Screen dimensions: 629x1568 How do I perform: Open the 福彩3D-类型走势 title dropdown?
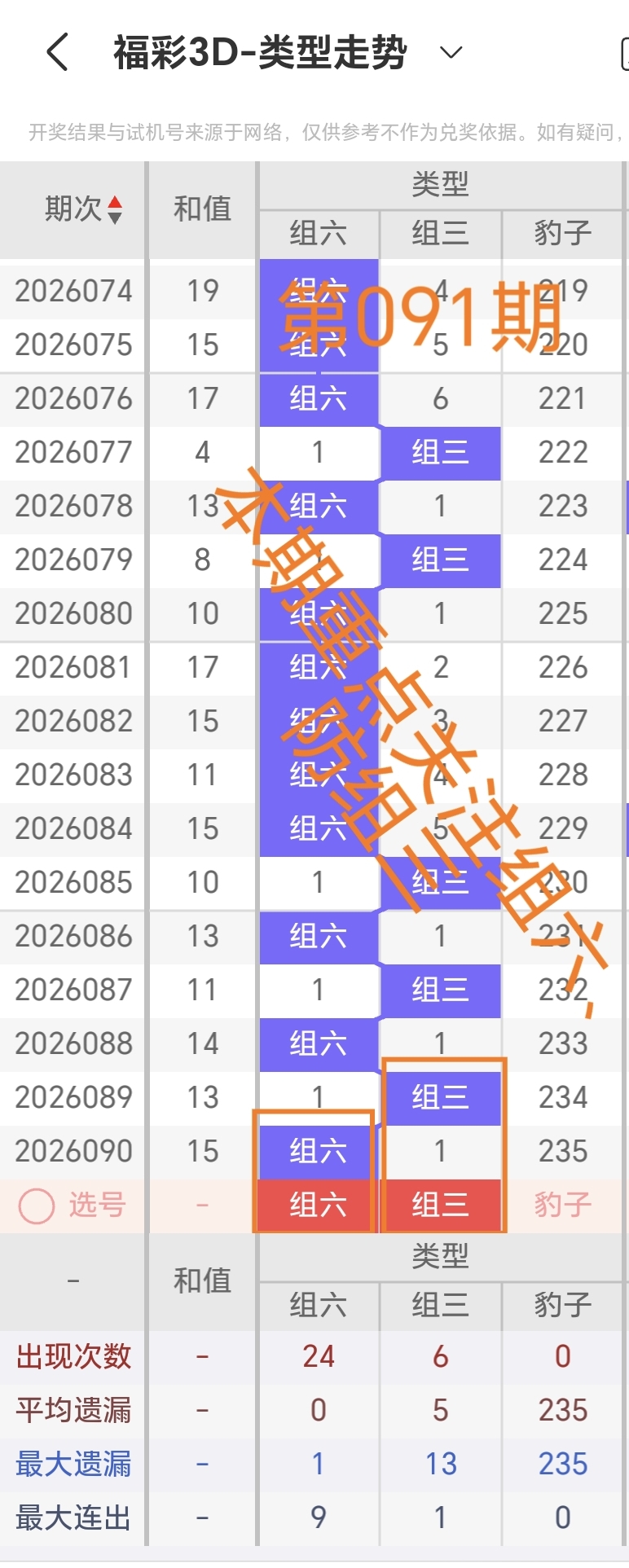(451, 51)
